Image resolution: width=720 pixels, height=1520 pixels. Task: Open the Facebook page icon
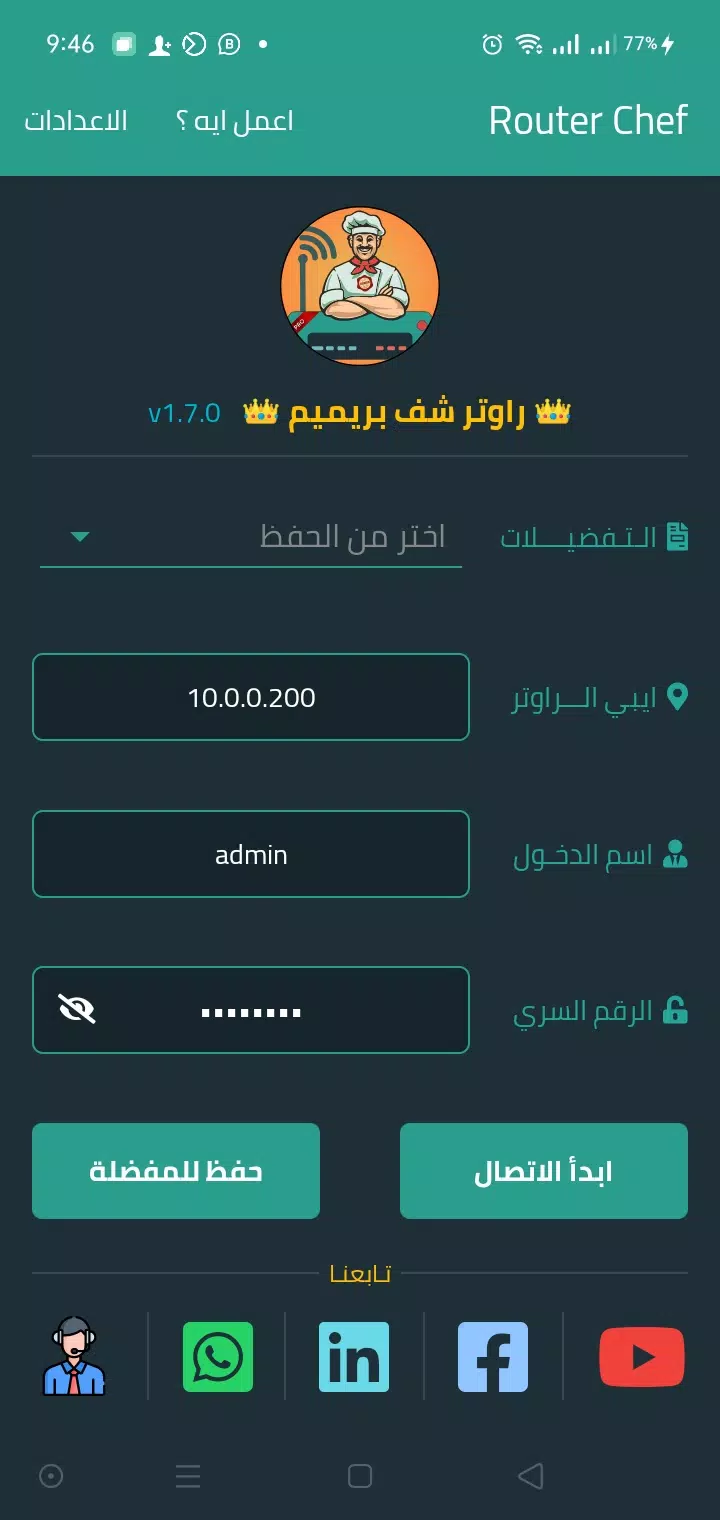(x=493, y=1357)
